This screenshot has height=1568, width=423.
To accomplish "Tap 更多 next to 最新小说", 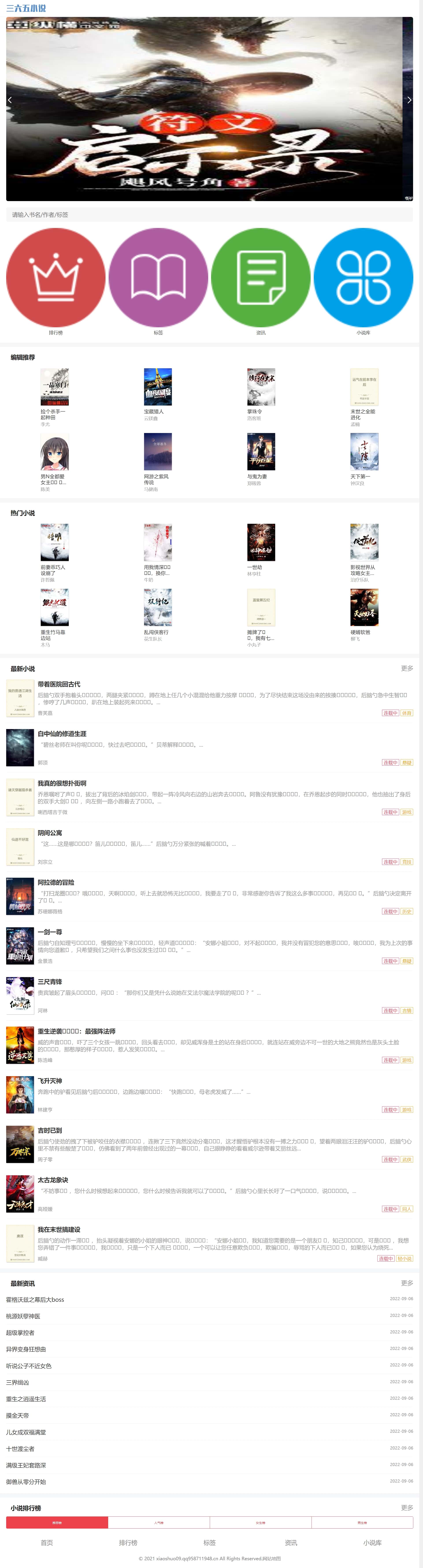I will point(406,668).
